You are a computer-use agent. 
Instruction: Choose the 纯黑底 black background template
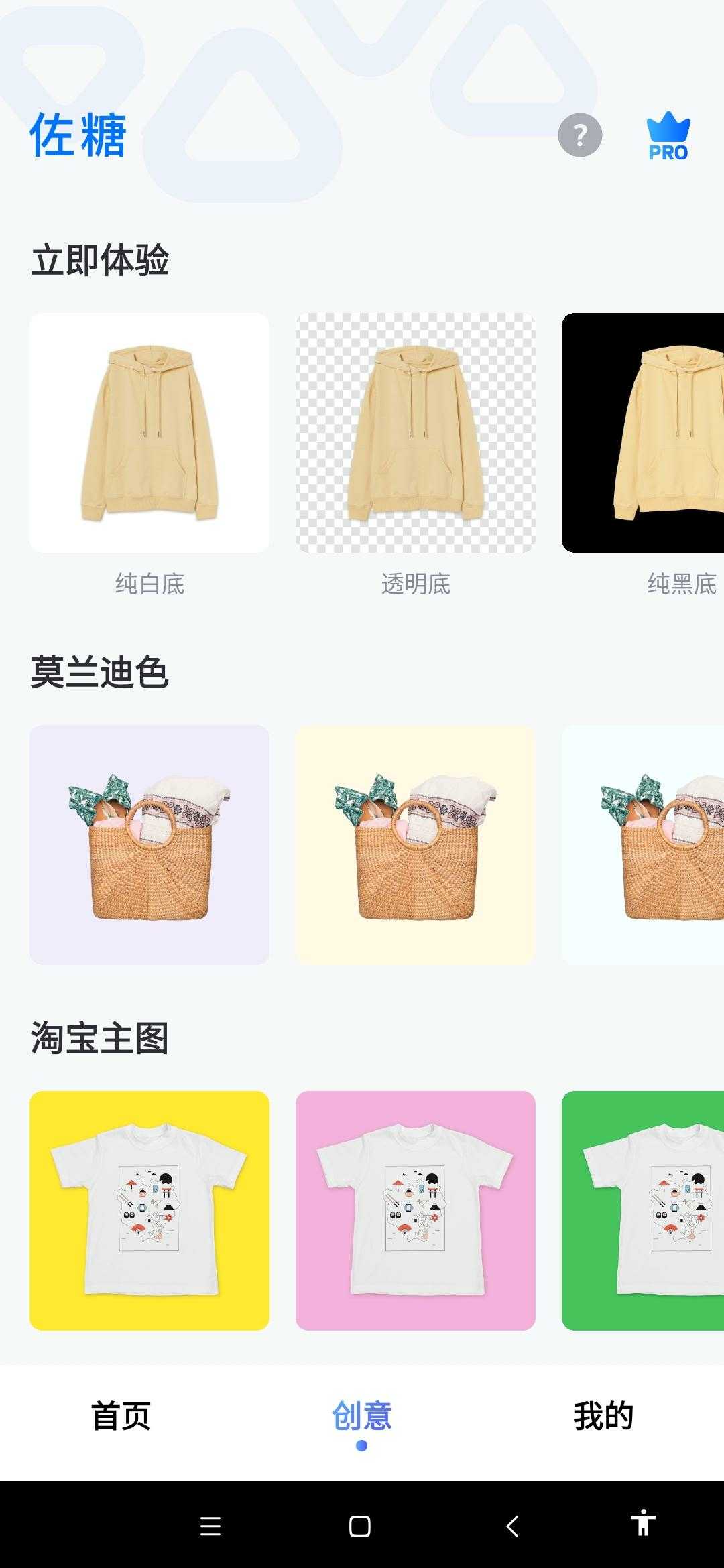(x=644, y=433)
